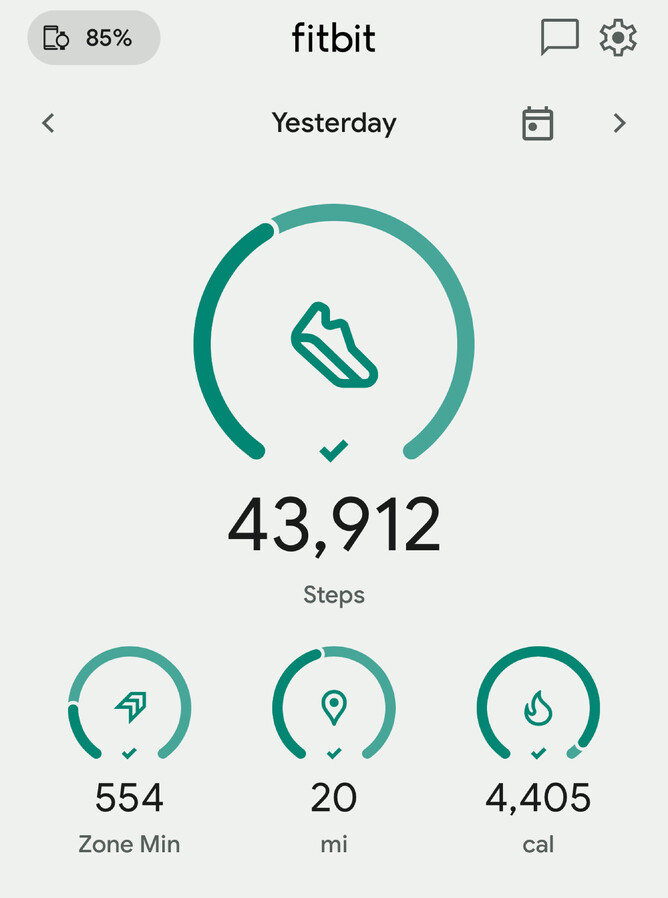
Task: View calories burned details
Action: 538,710
